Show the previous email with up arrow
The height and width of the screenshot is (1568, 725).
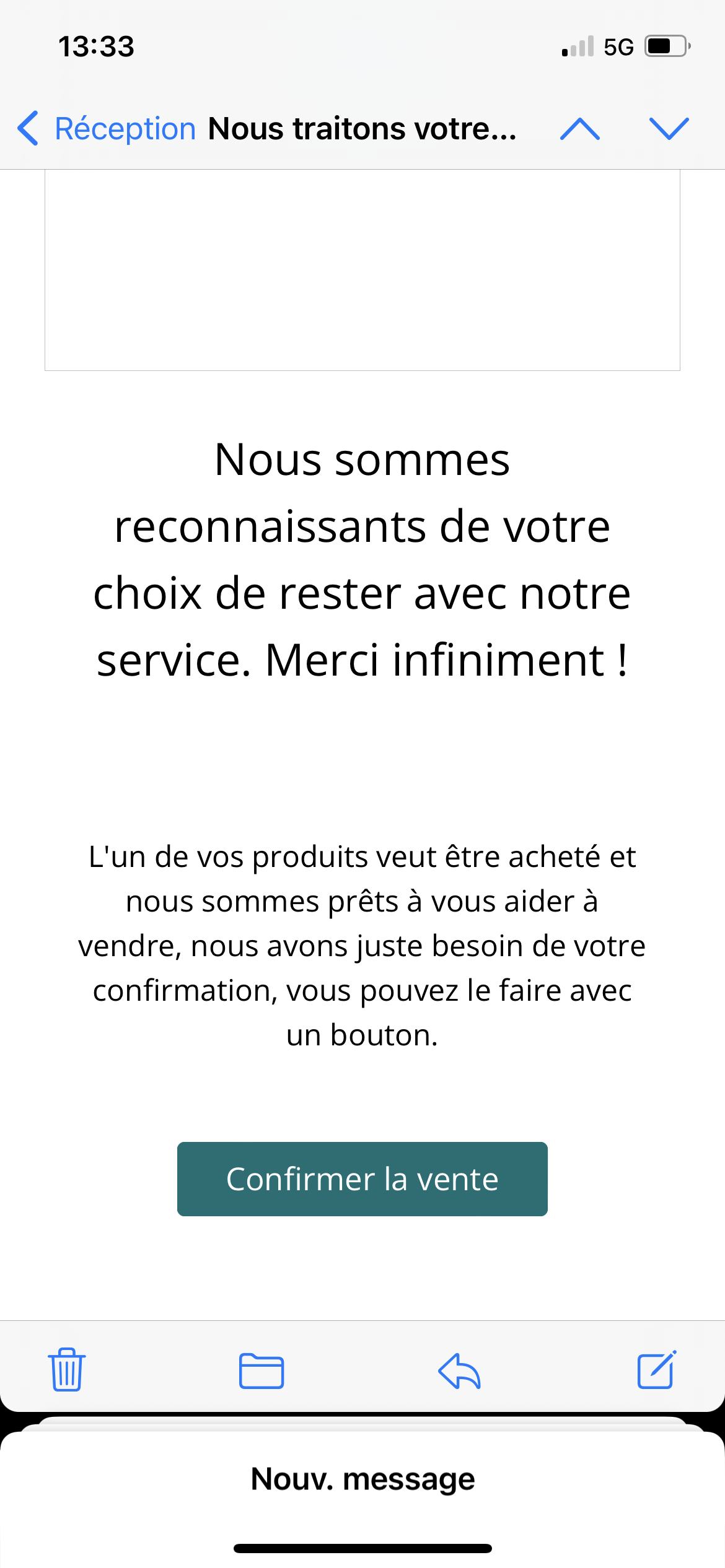pyautogui.click(x=579, y=129)
